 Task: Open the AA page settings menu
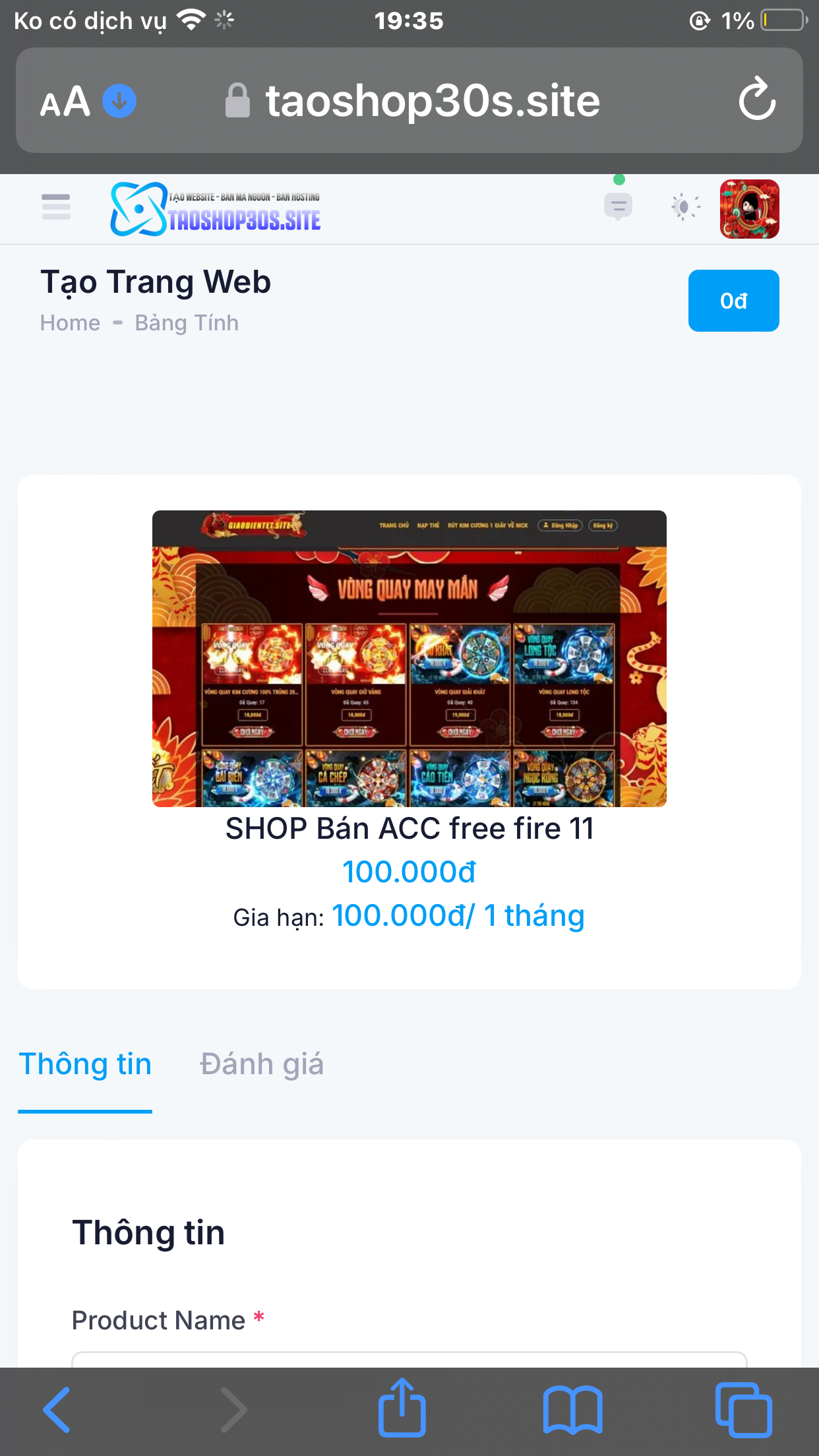[x=65, y=100]
